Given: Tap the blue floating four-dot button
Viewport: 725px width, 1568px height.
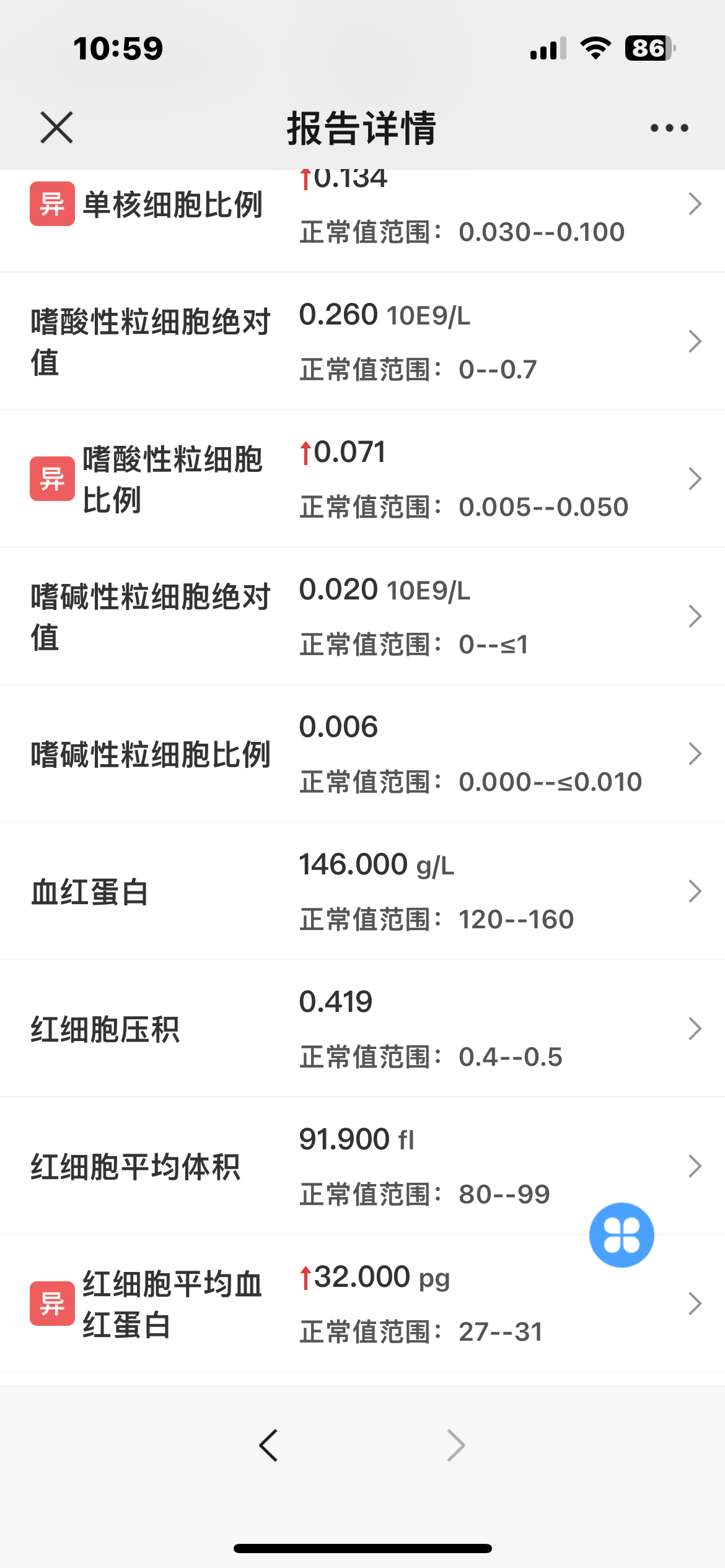Looking at the screenshot, I should click(622, 1235).
